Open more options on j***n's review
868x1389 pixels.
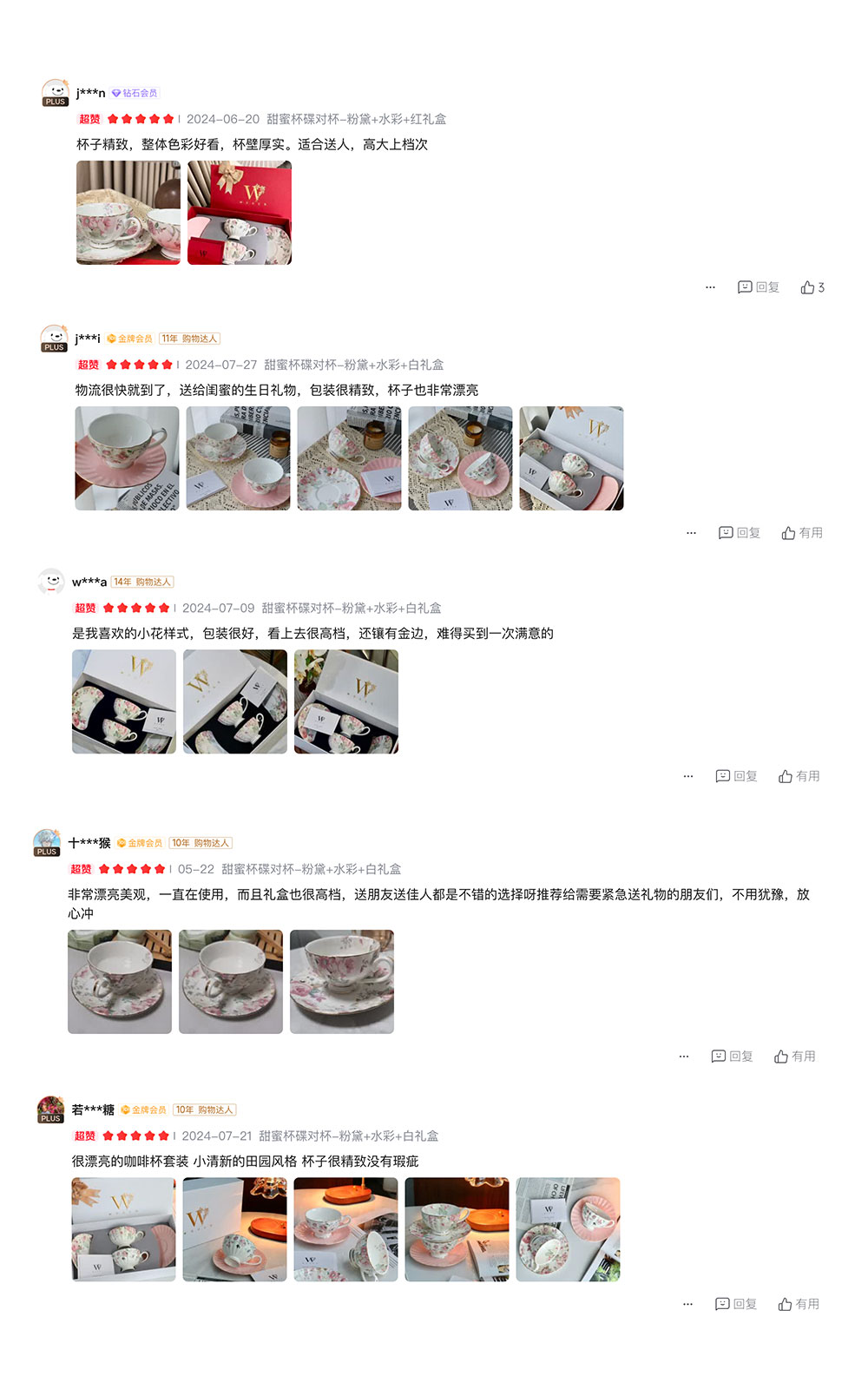(x=710, y=287)
